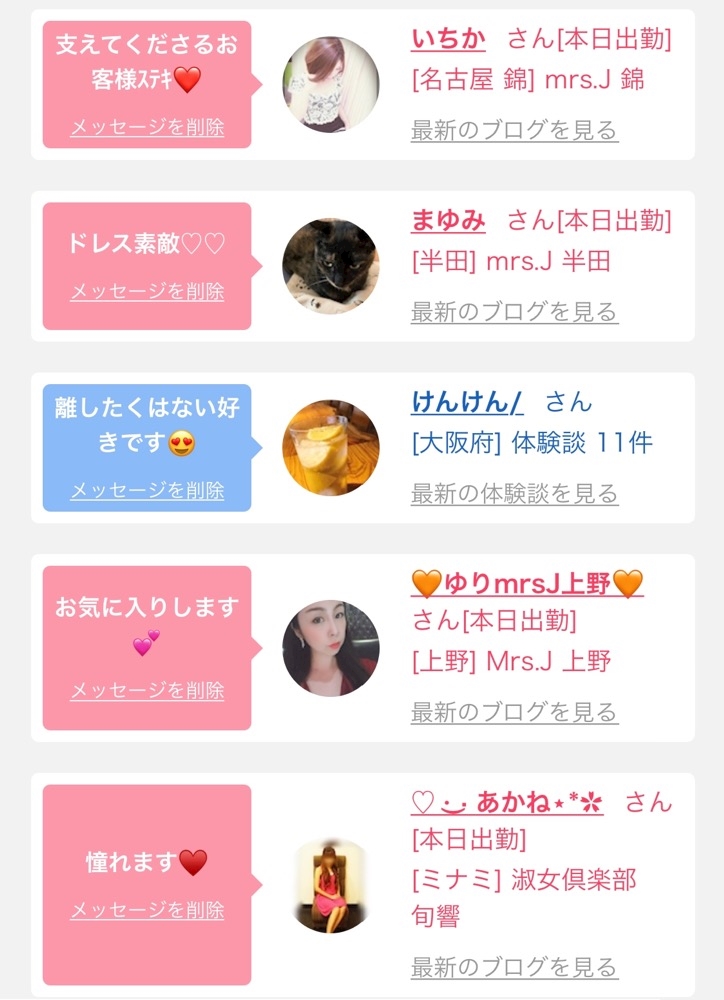View けんけん/'s latest 体験談
This screenshot has width=724, height=1000.
click(514, 494)
